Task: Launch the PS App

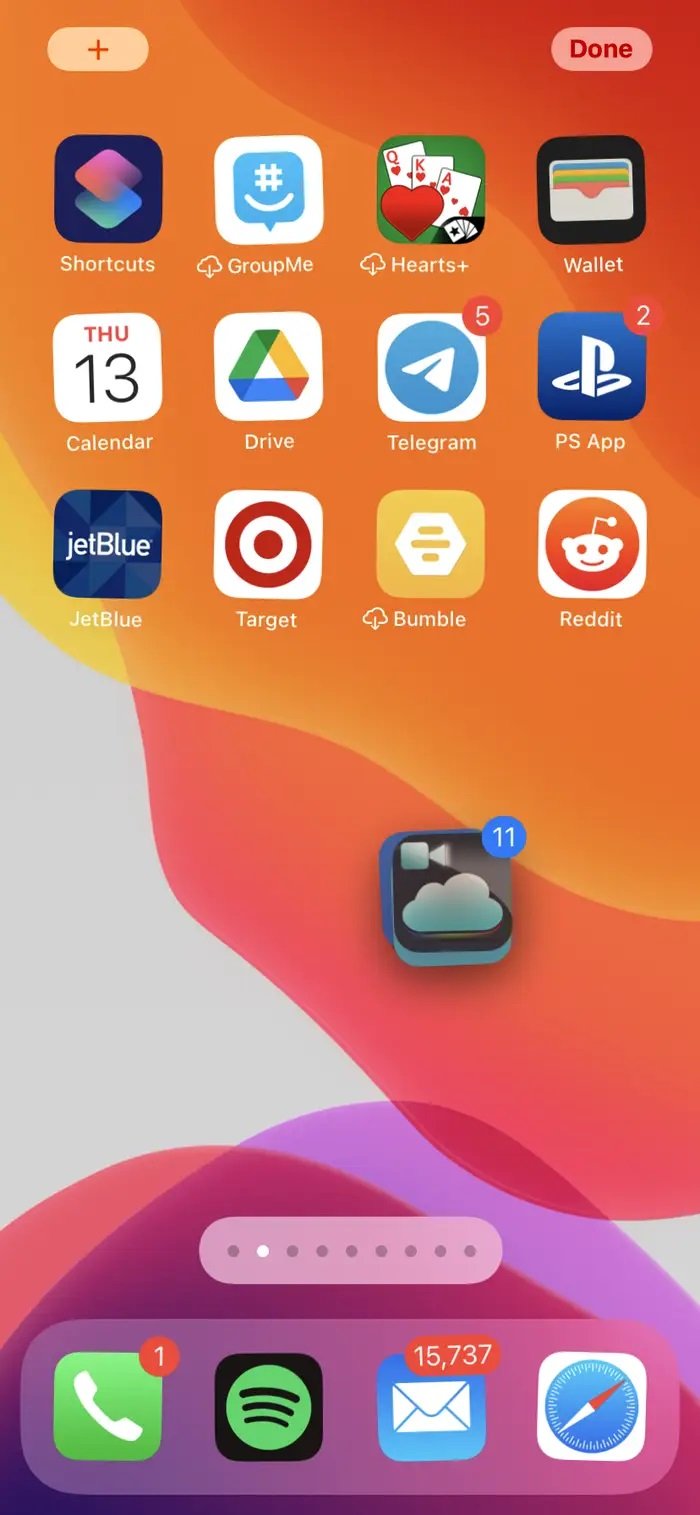Action: point(592,367)
